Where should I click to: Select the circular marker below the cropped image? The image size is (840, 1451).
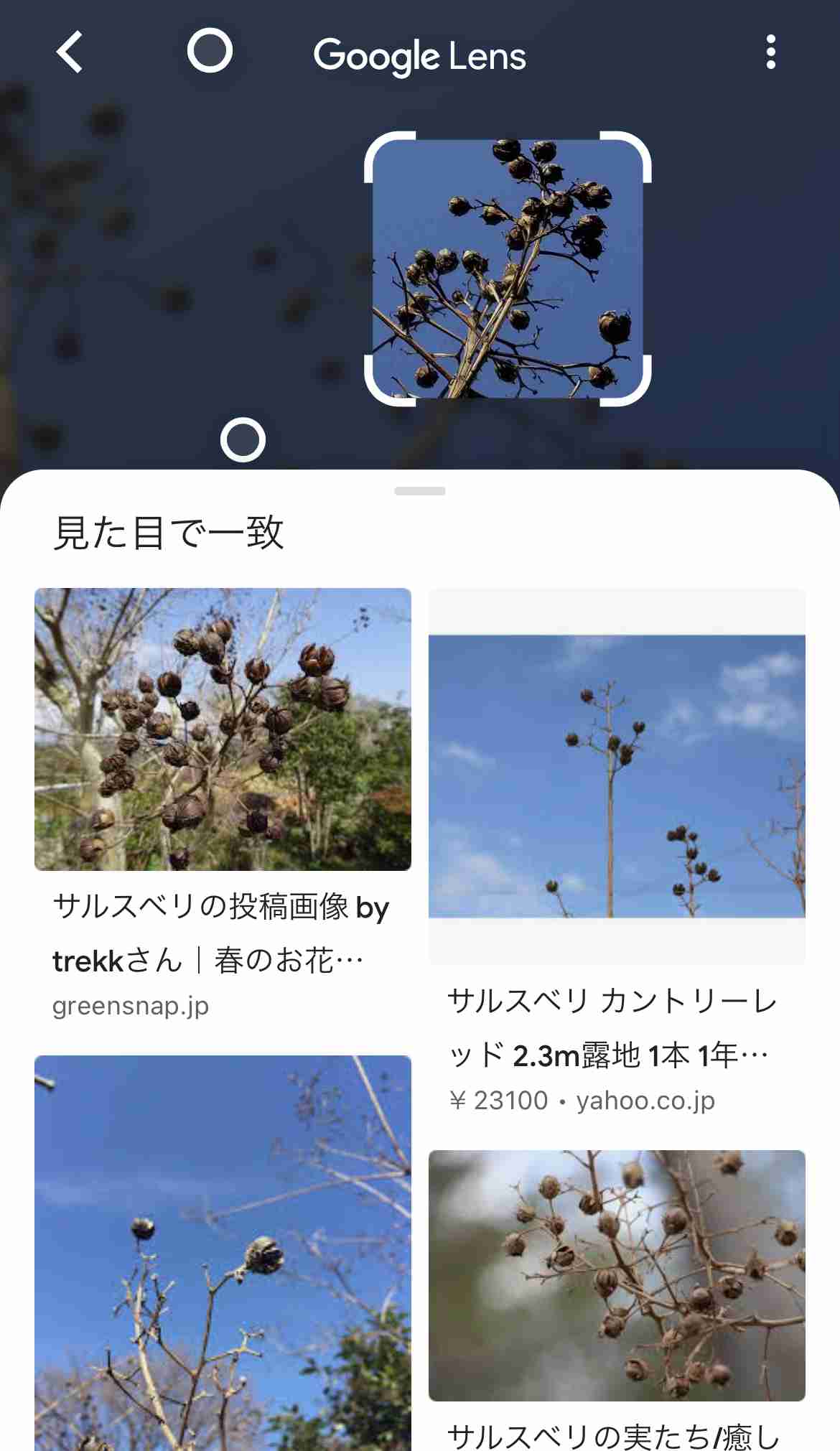(x=242, y=439)
